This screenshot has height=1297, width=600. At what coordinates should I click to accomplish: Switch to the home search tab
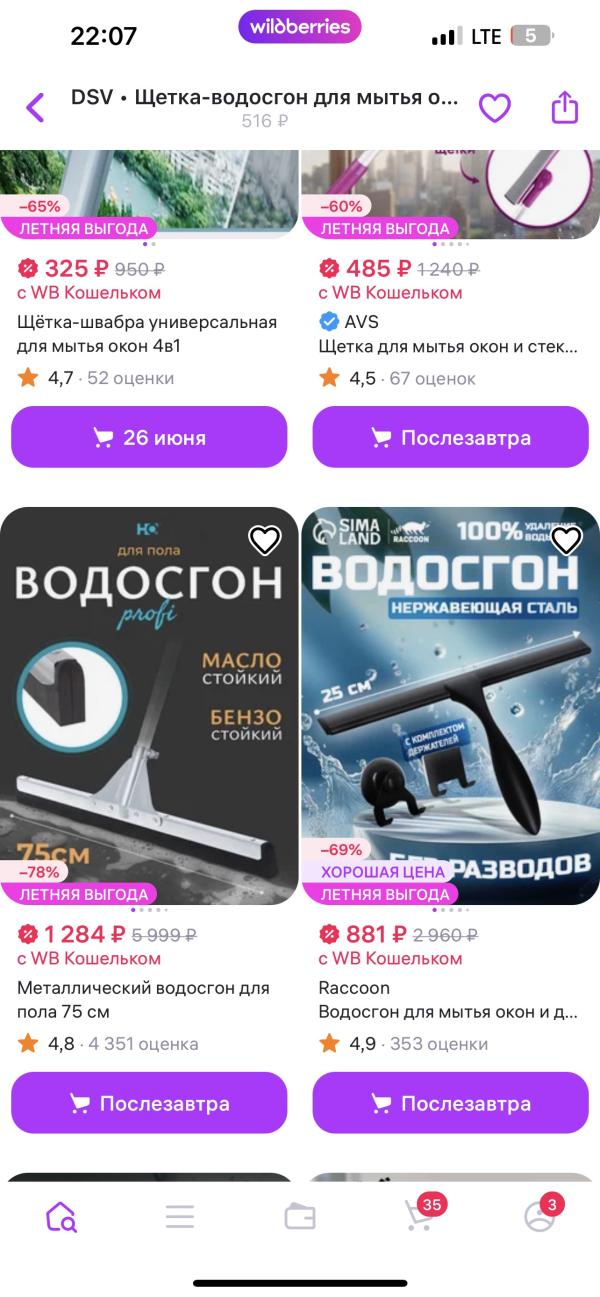[61, 1216]
